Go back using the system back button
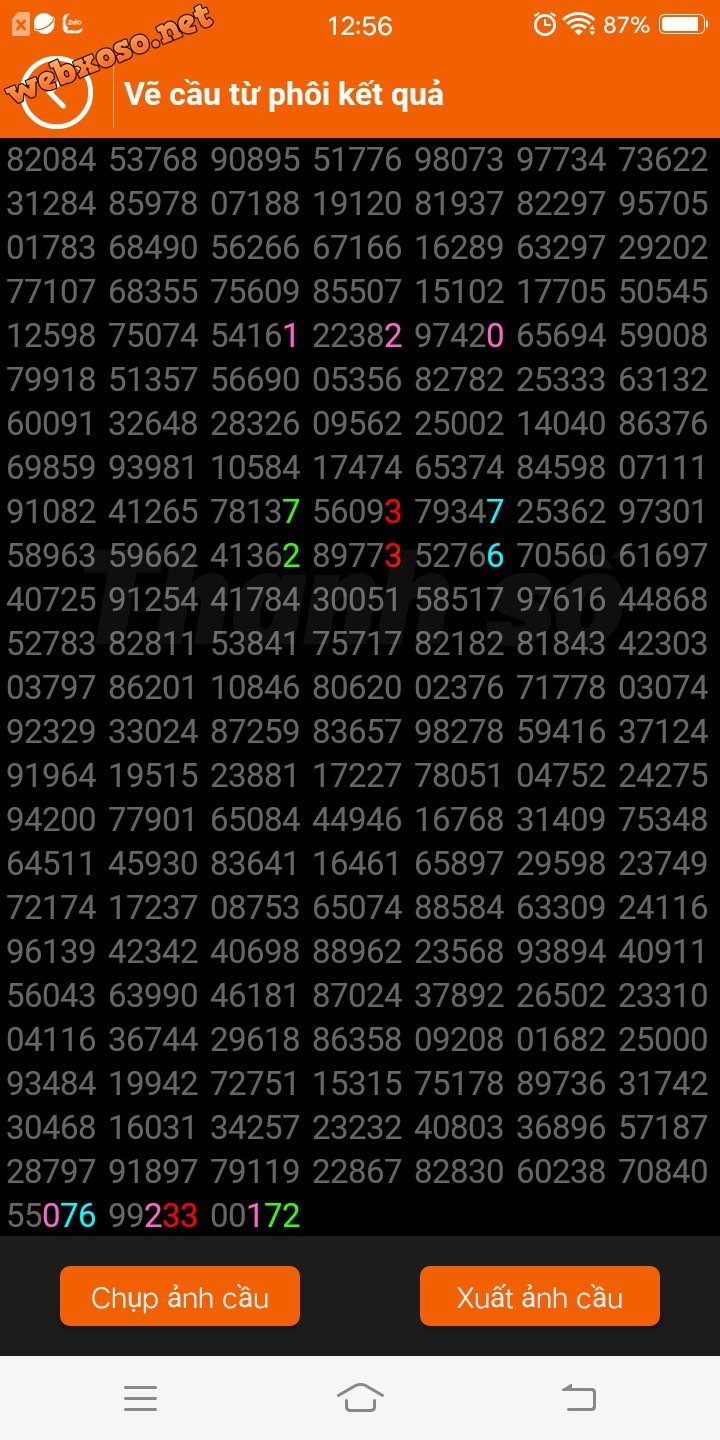Viewport: 720px width, 1440px height. (x=579, y=1397)
